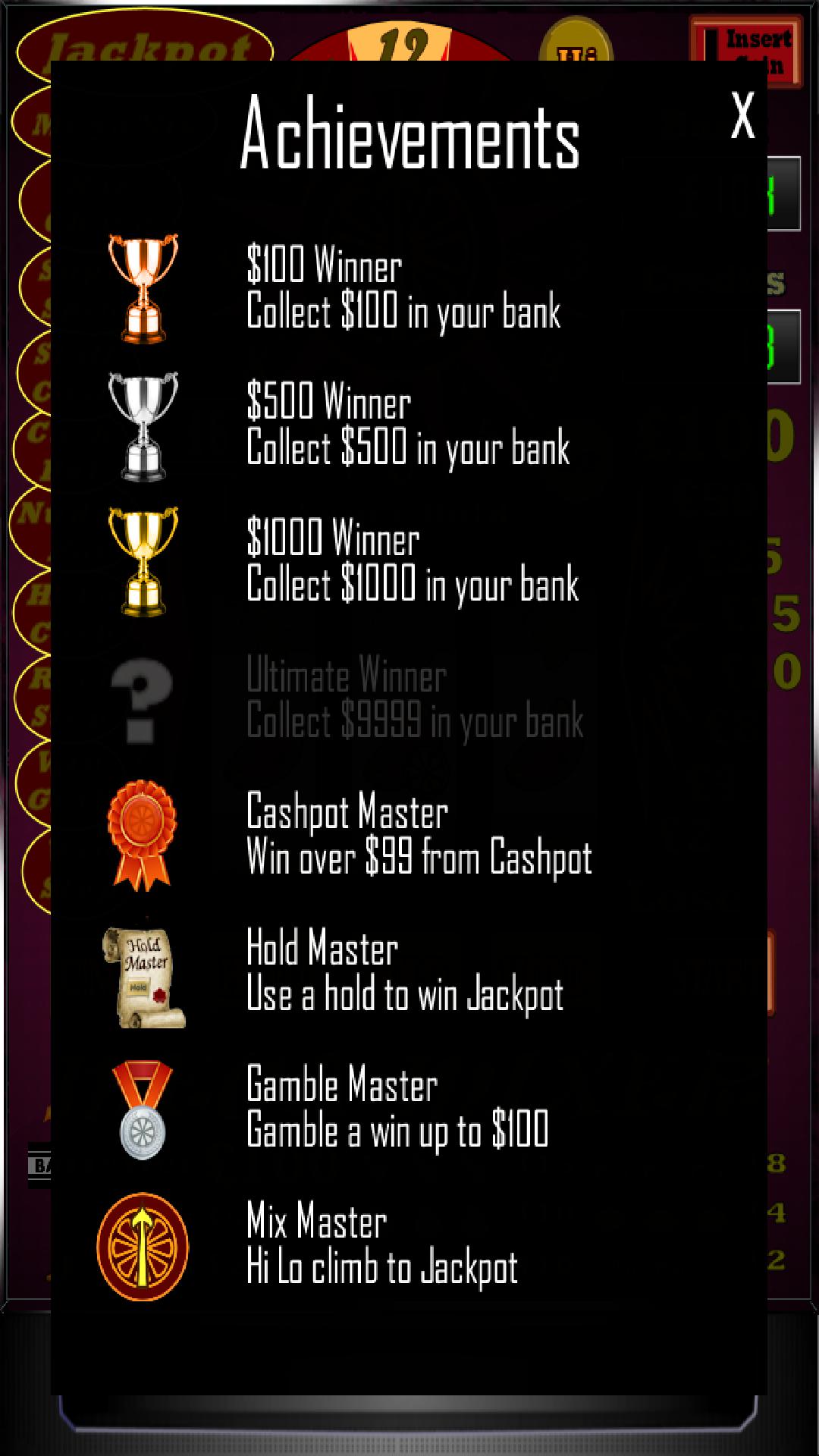
Task: Close the Achievements dialog
Action: pyautogui.click(x=742, y=115)
